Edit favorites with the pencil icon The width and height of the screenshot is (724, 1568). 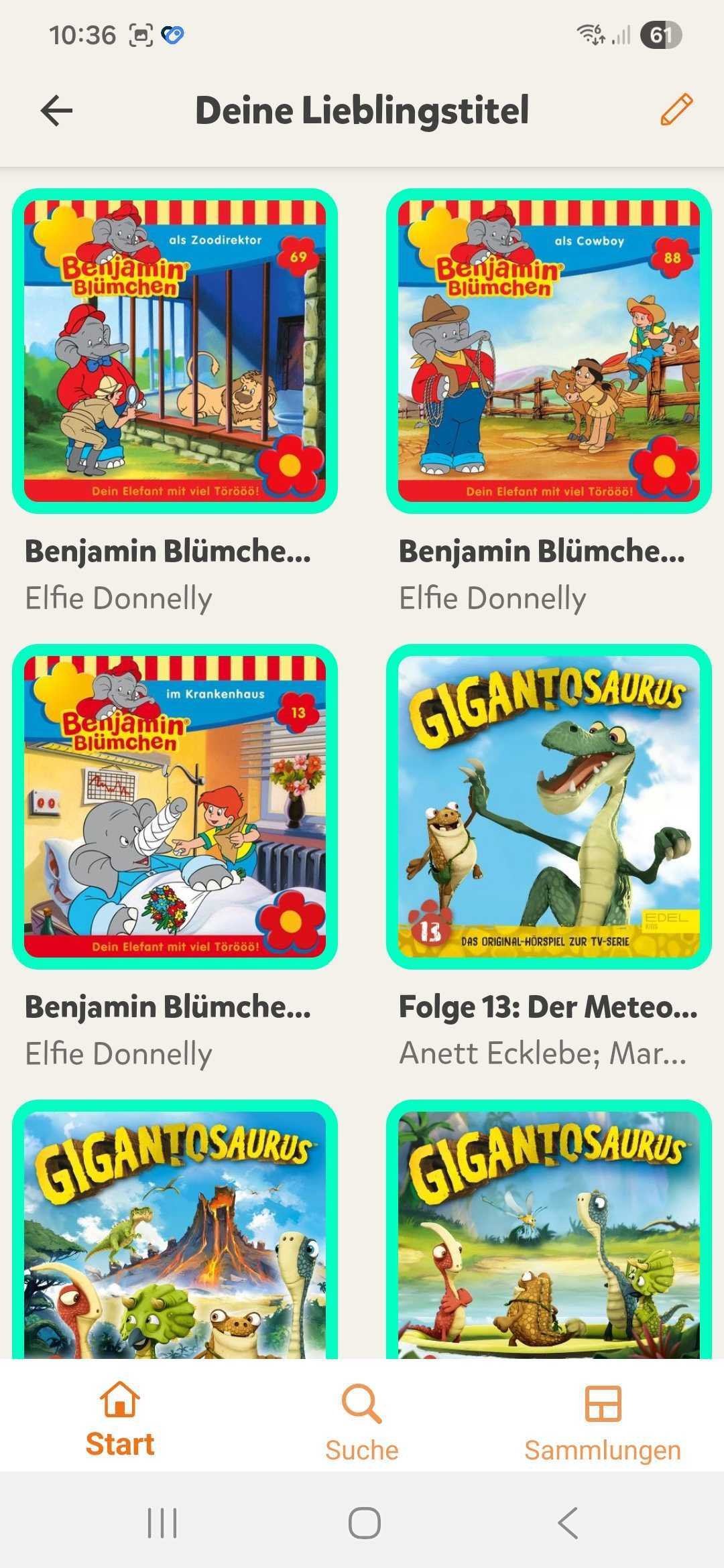point(676,110)
